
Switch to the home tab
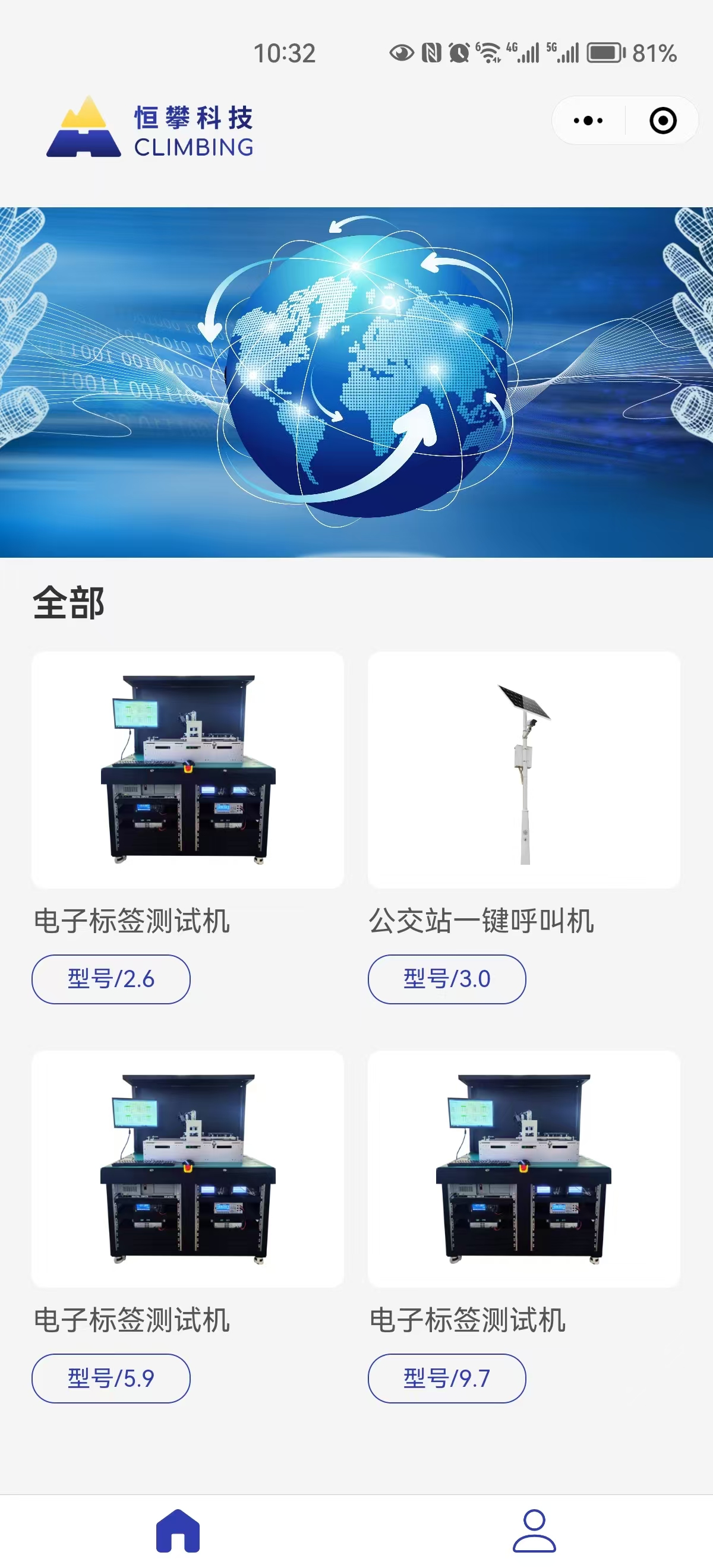pos(178,1530)
